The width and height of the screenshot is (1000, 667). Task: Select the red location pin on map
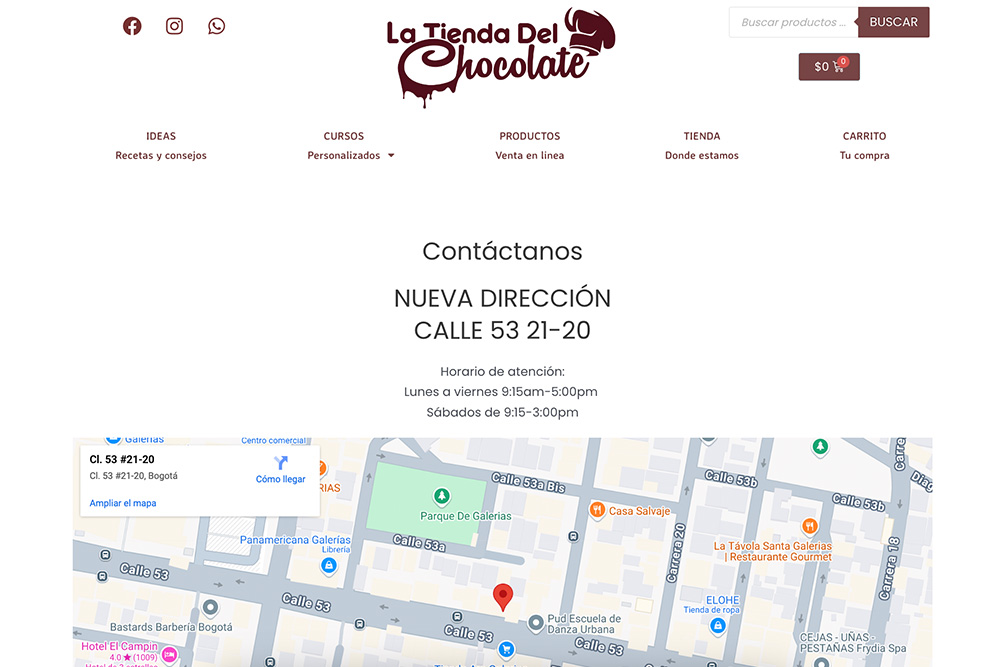(504, 597)
